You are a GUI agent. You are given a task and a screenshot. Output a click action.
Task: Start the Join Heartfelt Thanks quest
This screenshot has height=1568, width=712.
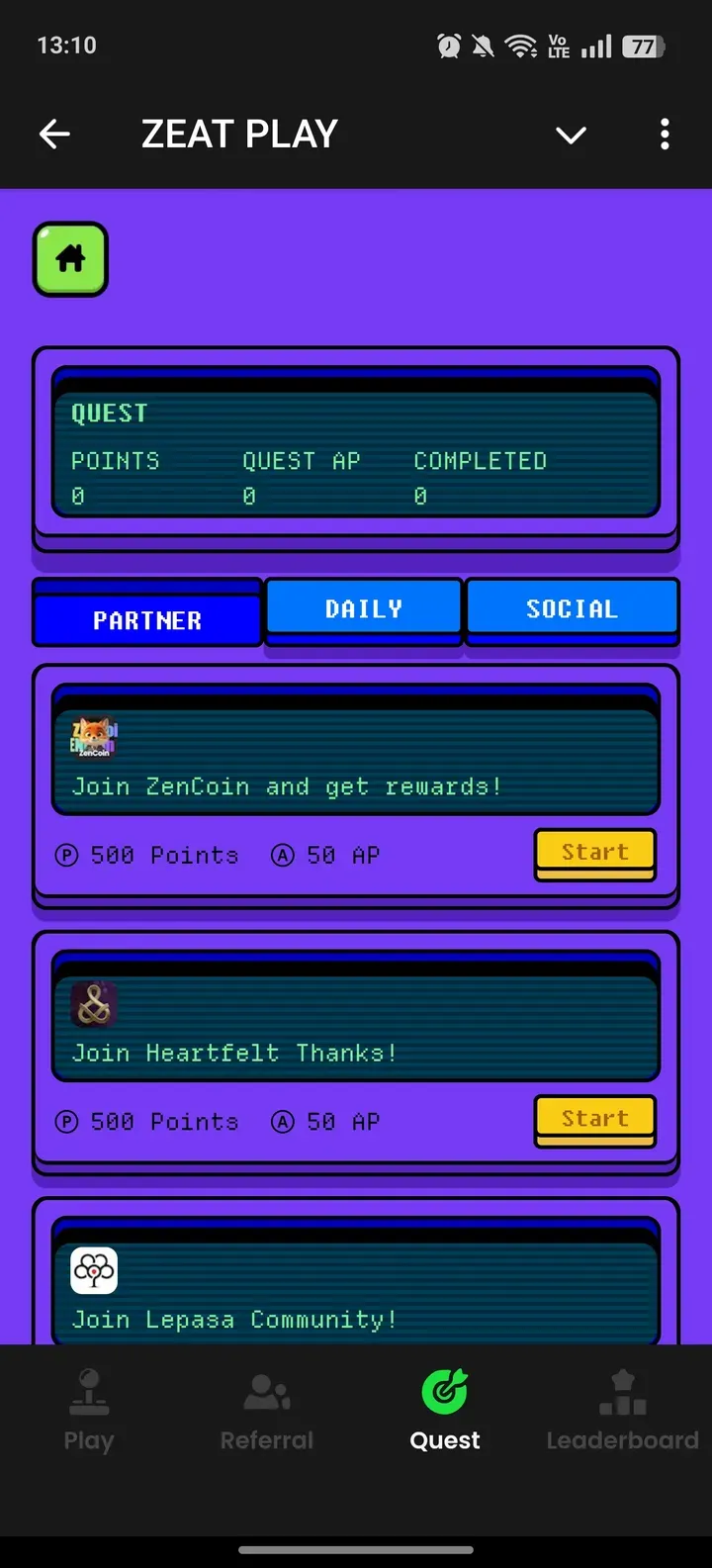click(x=594, y=1118)
